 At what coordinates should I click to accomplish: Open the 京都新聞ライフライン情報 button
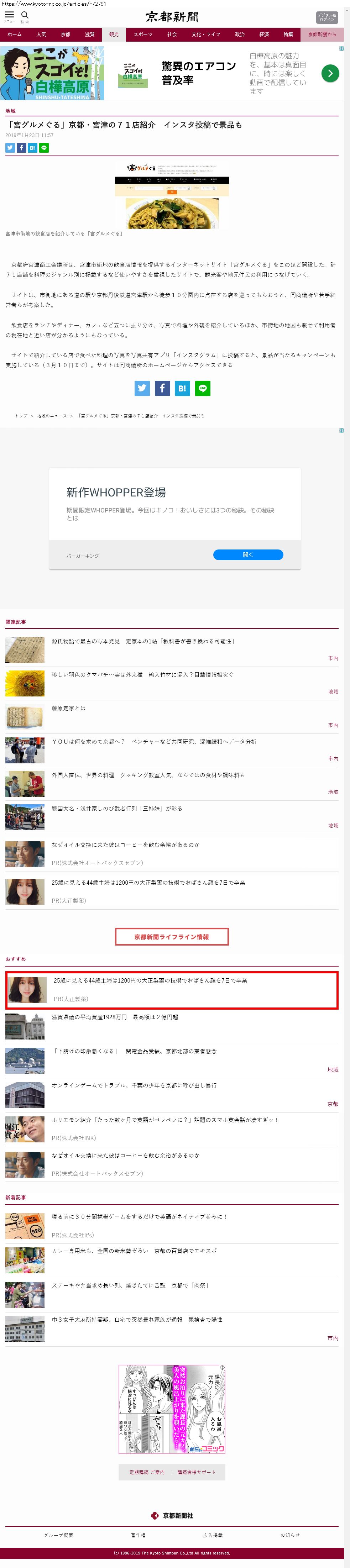[172, 937]
